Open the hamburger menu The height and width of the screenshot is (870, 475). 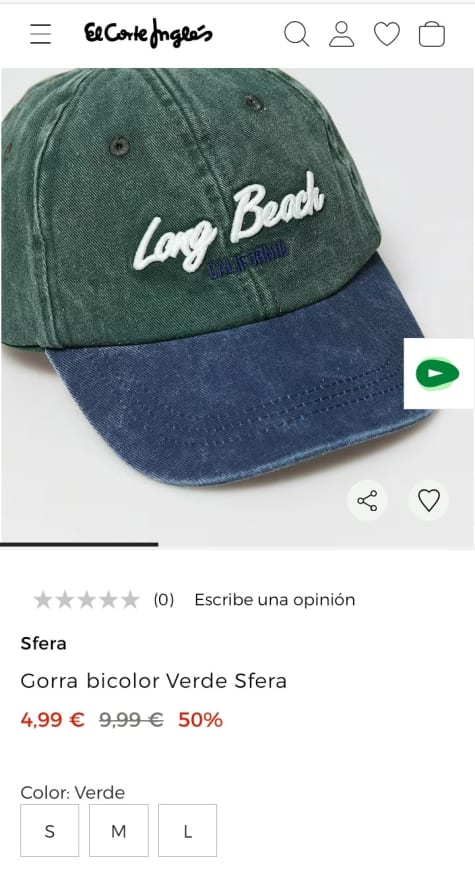41,34
